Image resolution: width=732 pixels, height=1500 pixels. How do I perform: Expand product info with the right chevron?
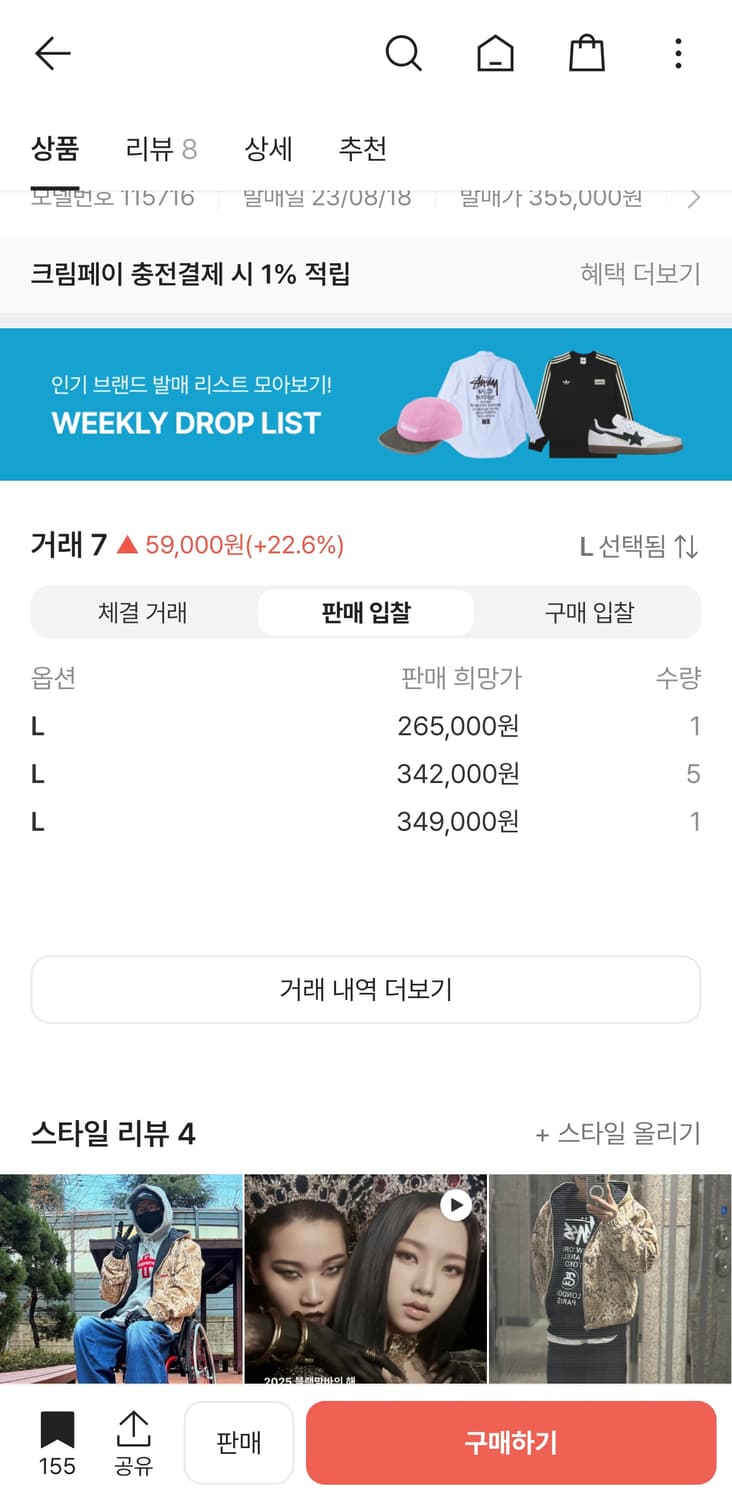(695, 197)
